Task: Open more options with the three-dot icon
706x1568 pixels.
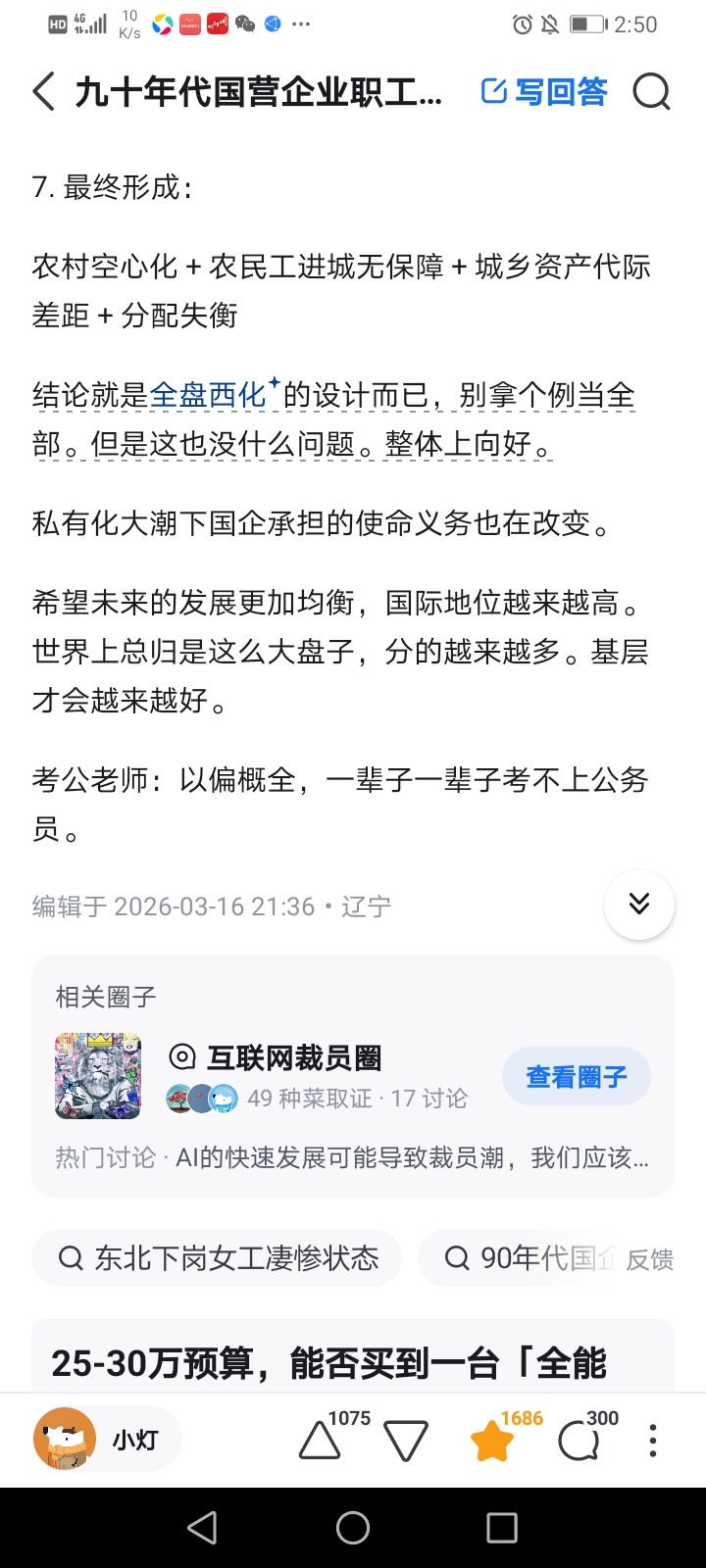Action: [651, 1441]
